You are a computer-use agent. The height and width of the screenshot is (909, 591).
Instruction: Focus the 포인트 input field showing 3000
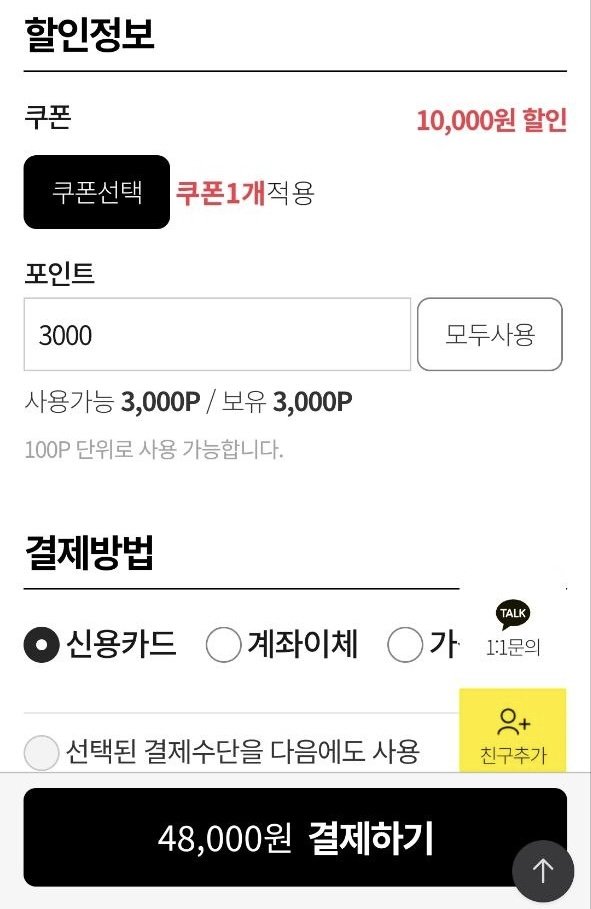(217, 334)
